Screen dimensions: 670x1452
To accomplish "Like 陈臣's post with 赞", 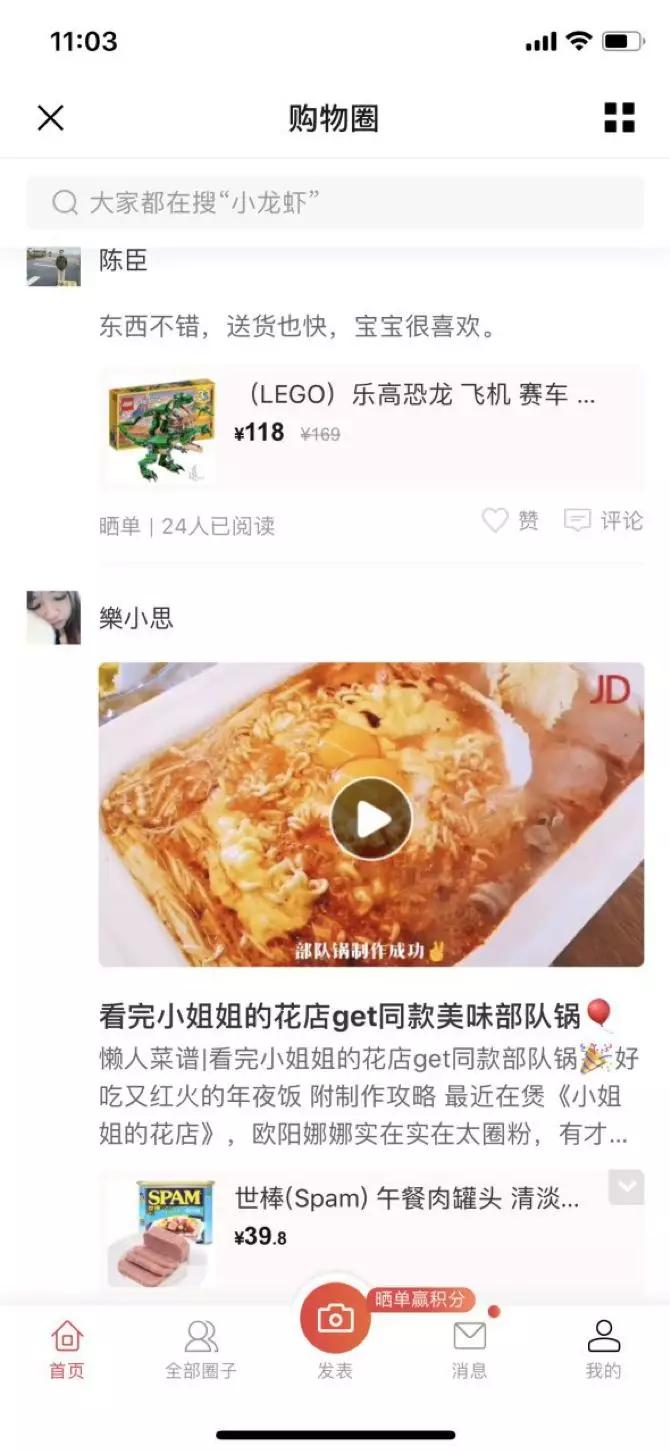I will (511, 521).
